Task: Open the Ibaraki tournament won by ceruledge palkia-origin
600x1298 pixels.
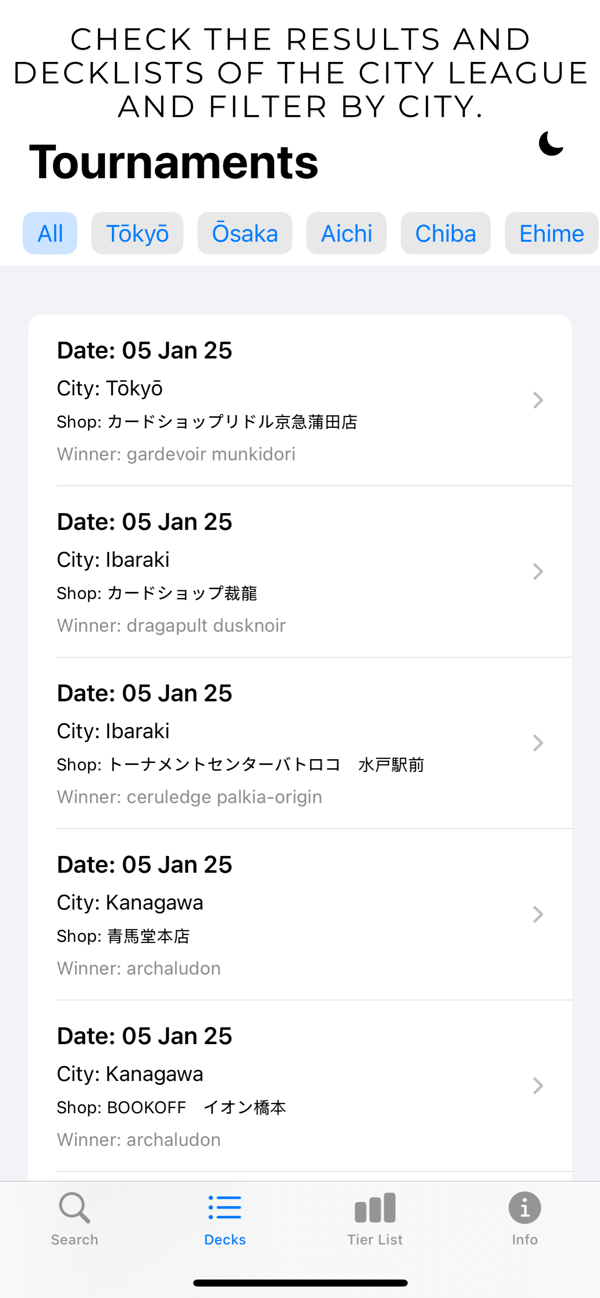Action: tap(300, 743)
